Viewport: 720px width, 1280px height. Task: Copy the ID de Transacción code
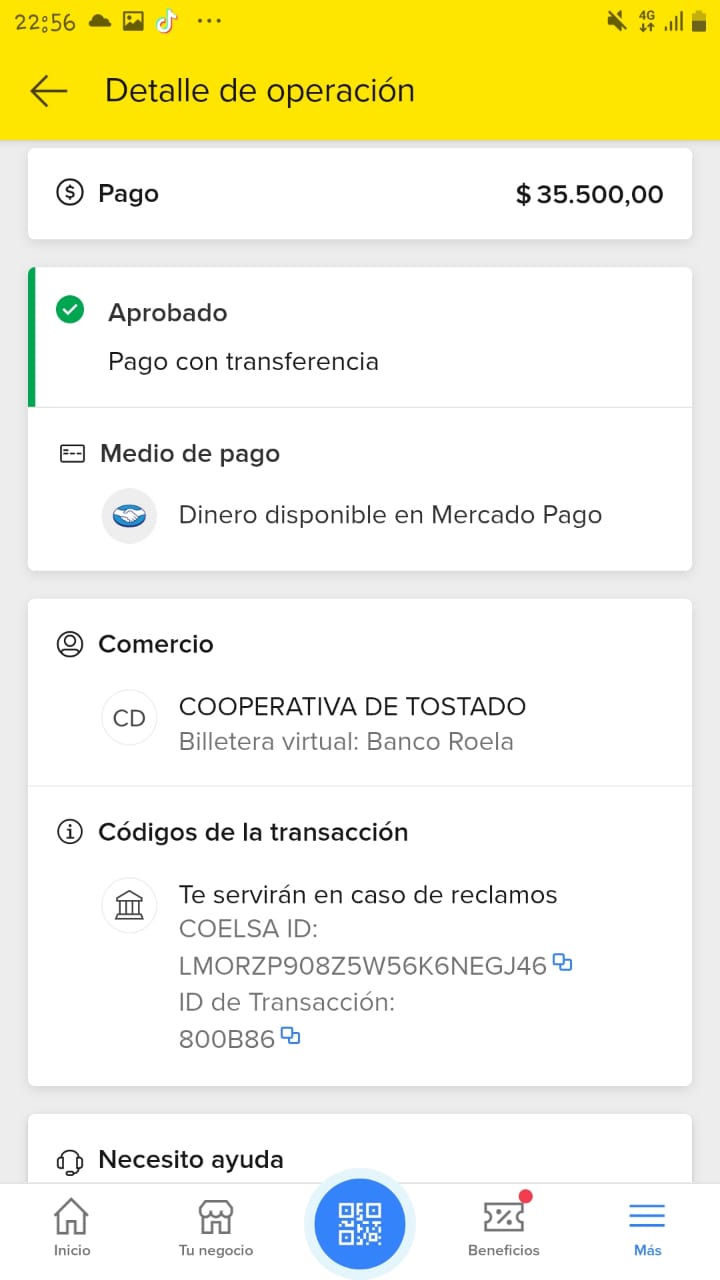pos(291,1036)
